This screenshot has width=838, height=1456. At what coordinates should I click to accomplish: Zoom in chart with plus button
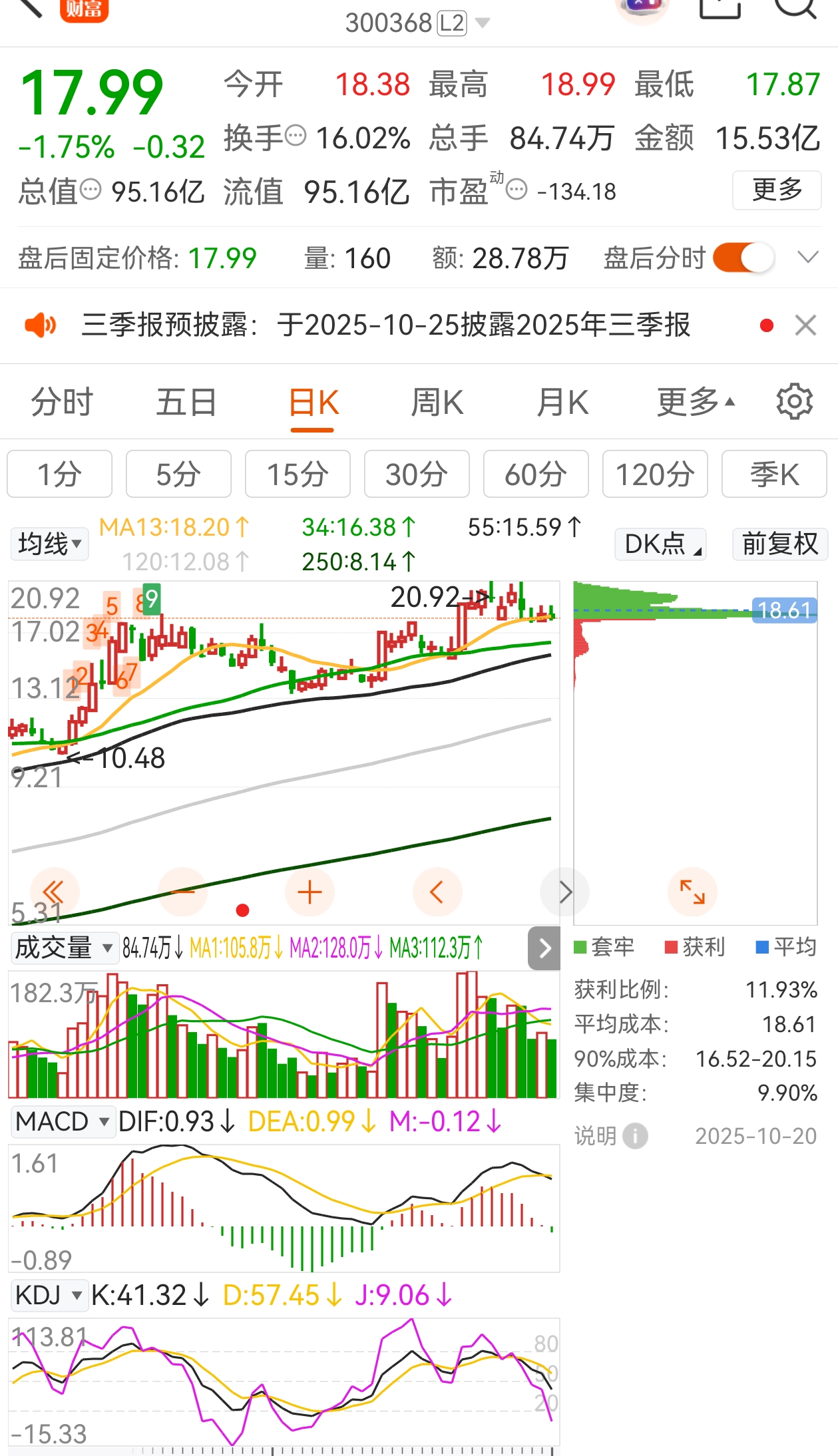(x=310, y=892)
